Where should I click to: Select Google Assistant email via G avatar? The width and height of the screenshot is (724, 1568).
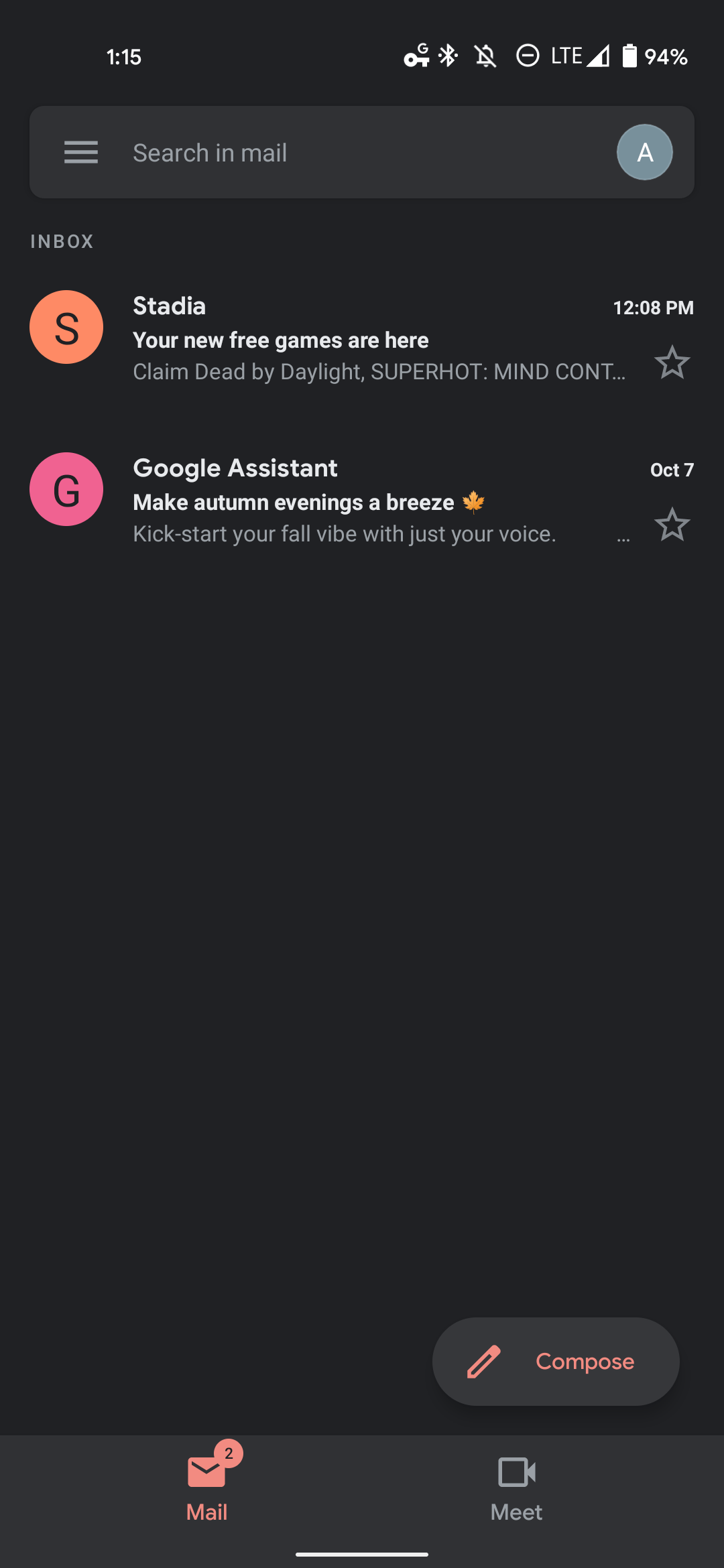click(x=66, y=489)
